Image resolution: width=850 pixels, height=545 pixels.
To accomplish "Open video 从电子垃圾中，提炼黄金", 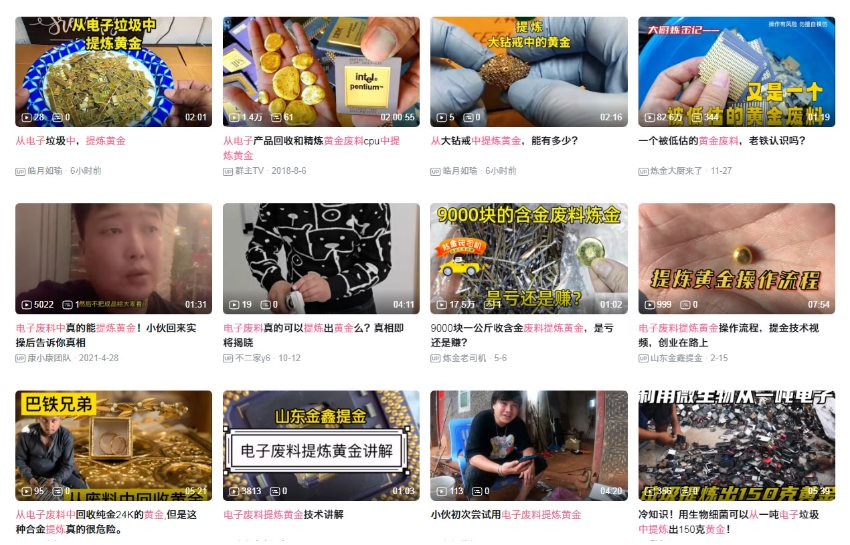I will 113,71.
